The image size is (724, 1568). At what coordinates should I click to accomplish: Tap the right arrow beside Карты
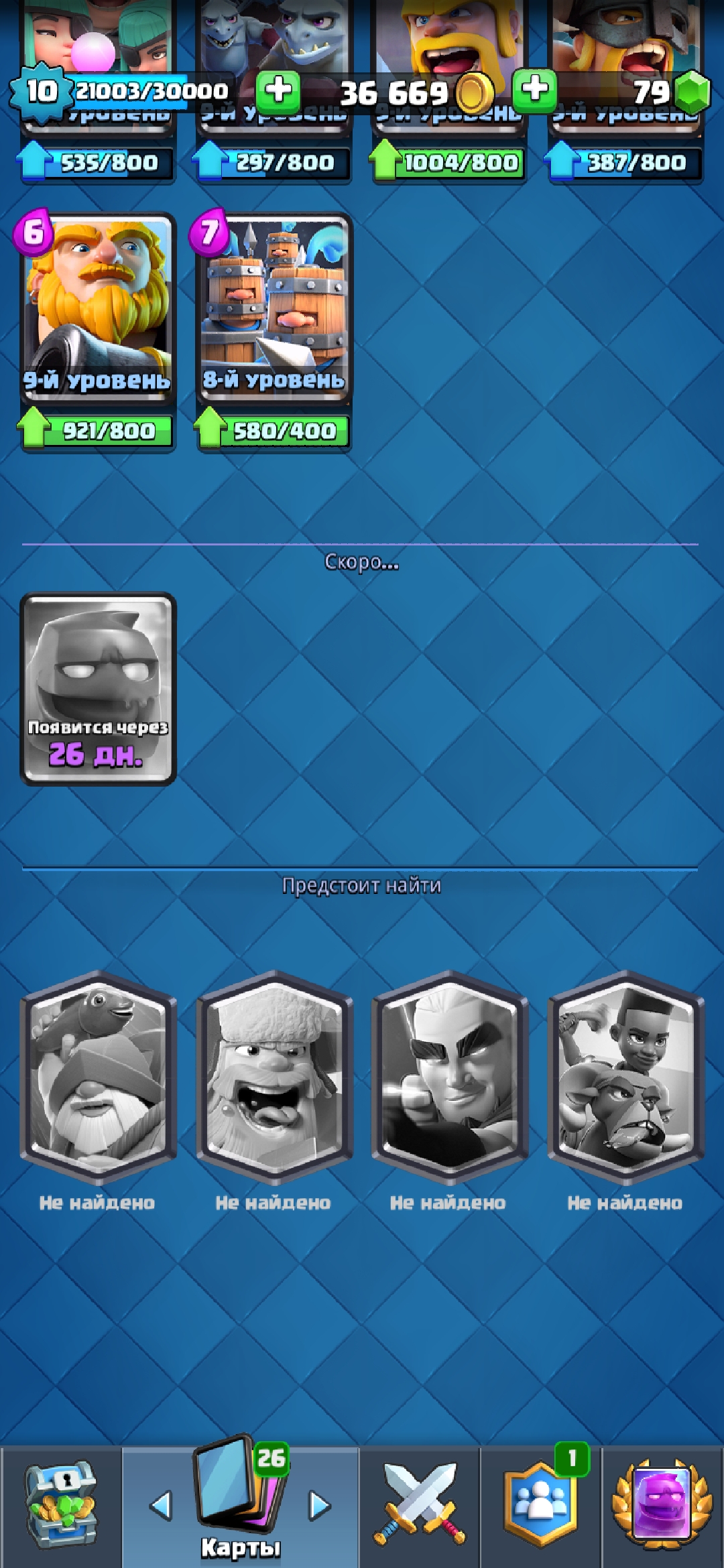point(320,1506)
